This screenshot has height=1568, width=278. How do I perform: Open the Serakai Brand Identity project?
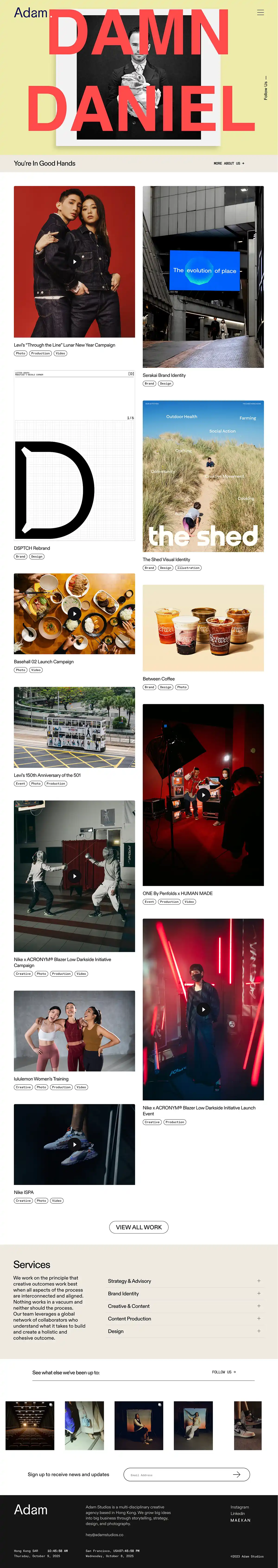point(203,277)
